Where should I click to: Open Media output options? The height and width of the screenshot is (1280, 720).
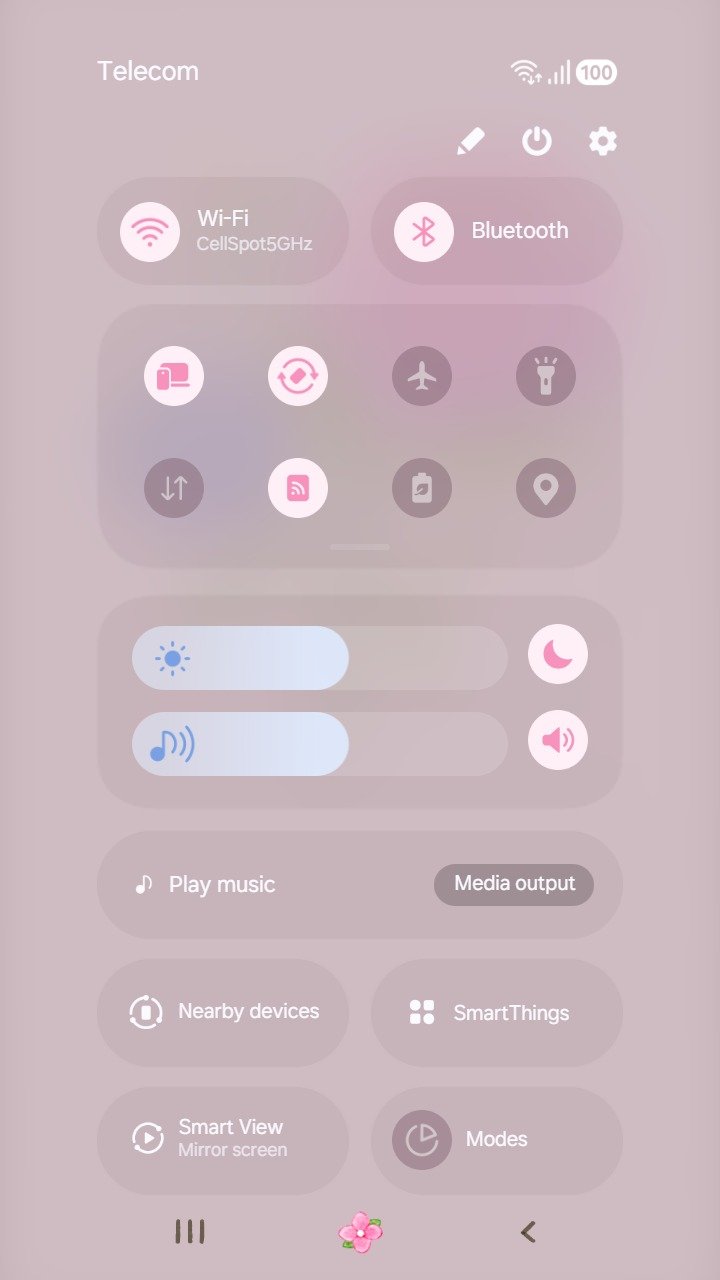tap(514, 884)
